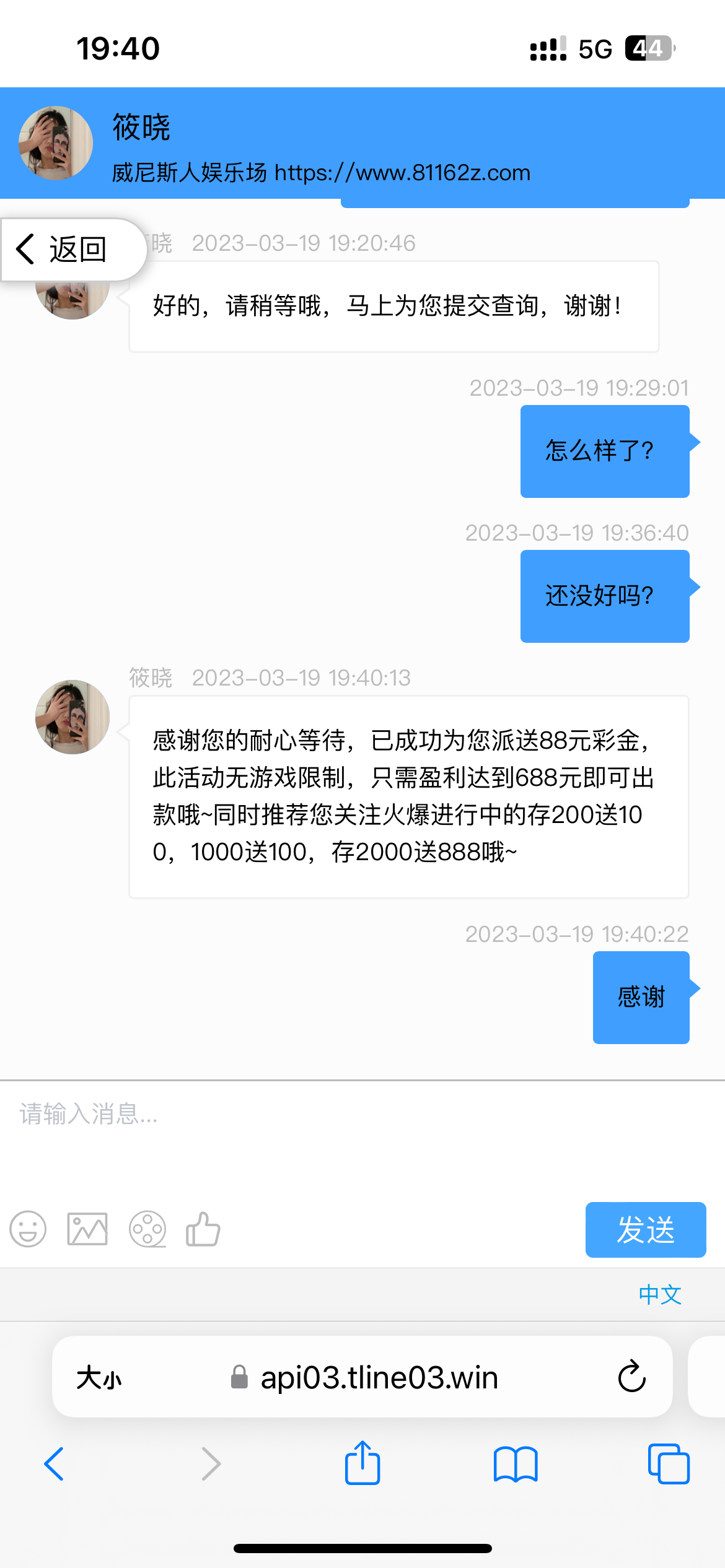The image size is (725, 1568).
Task: Reload the page in Safari
Action: coord(632,1377)
